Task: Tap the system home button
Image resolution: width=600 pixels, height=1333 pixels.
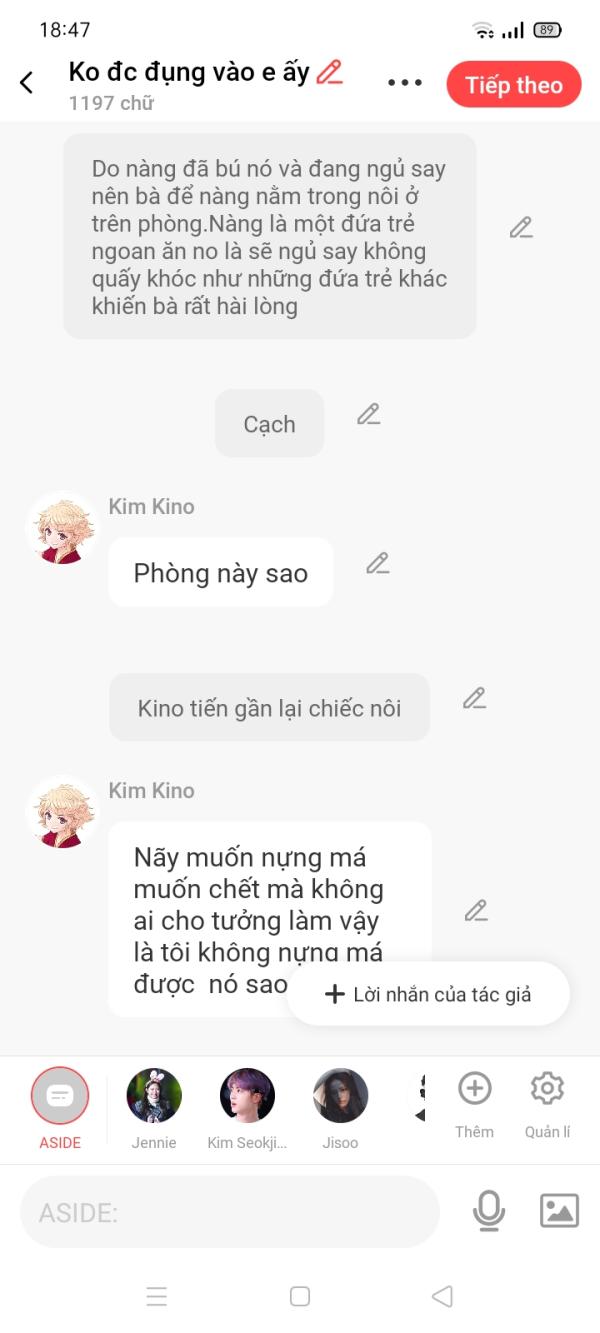Action: click(299, 1296)
